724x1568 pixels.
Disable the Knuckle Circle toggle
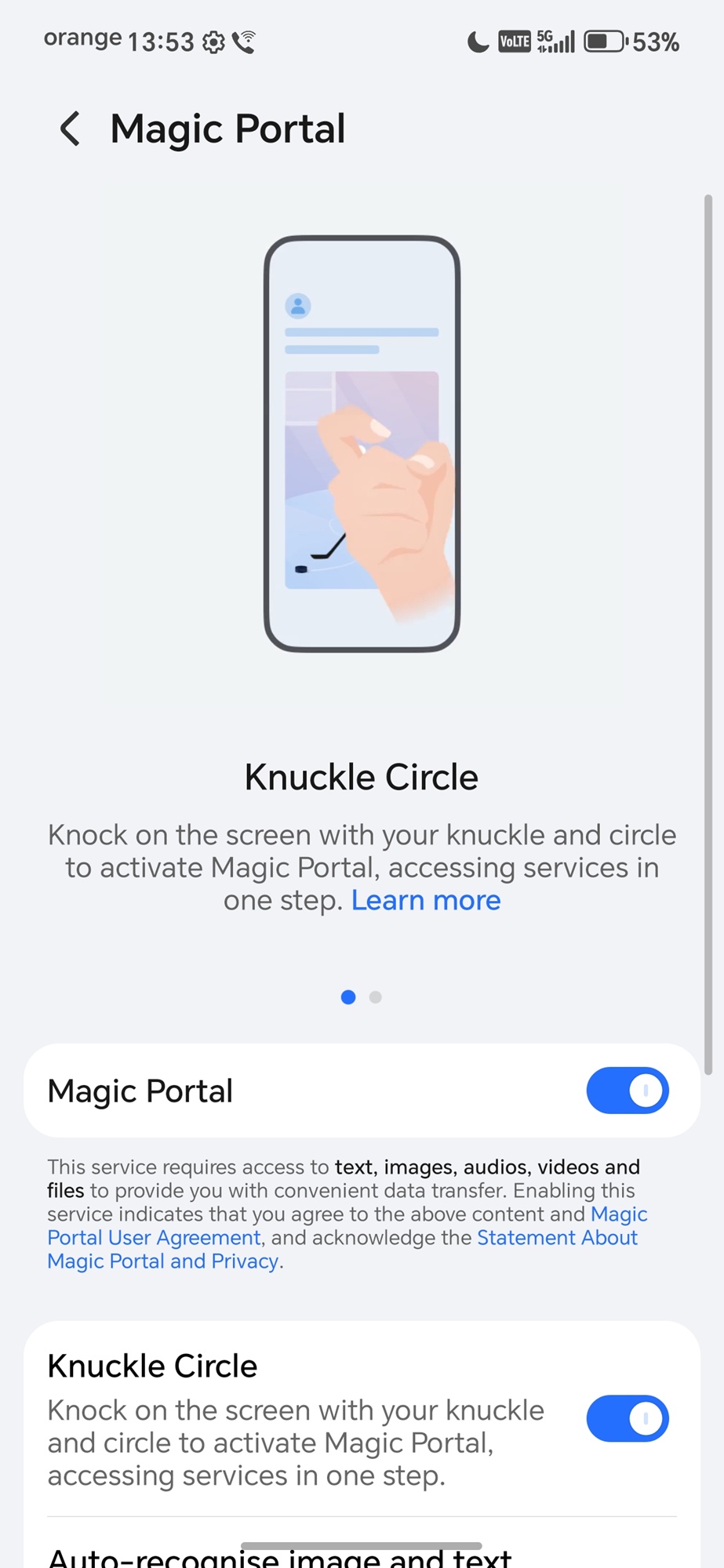click(x=627, y=1418)
